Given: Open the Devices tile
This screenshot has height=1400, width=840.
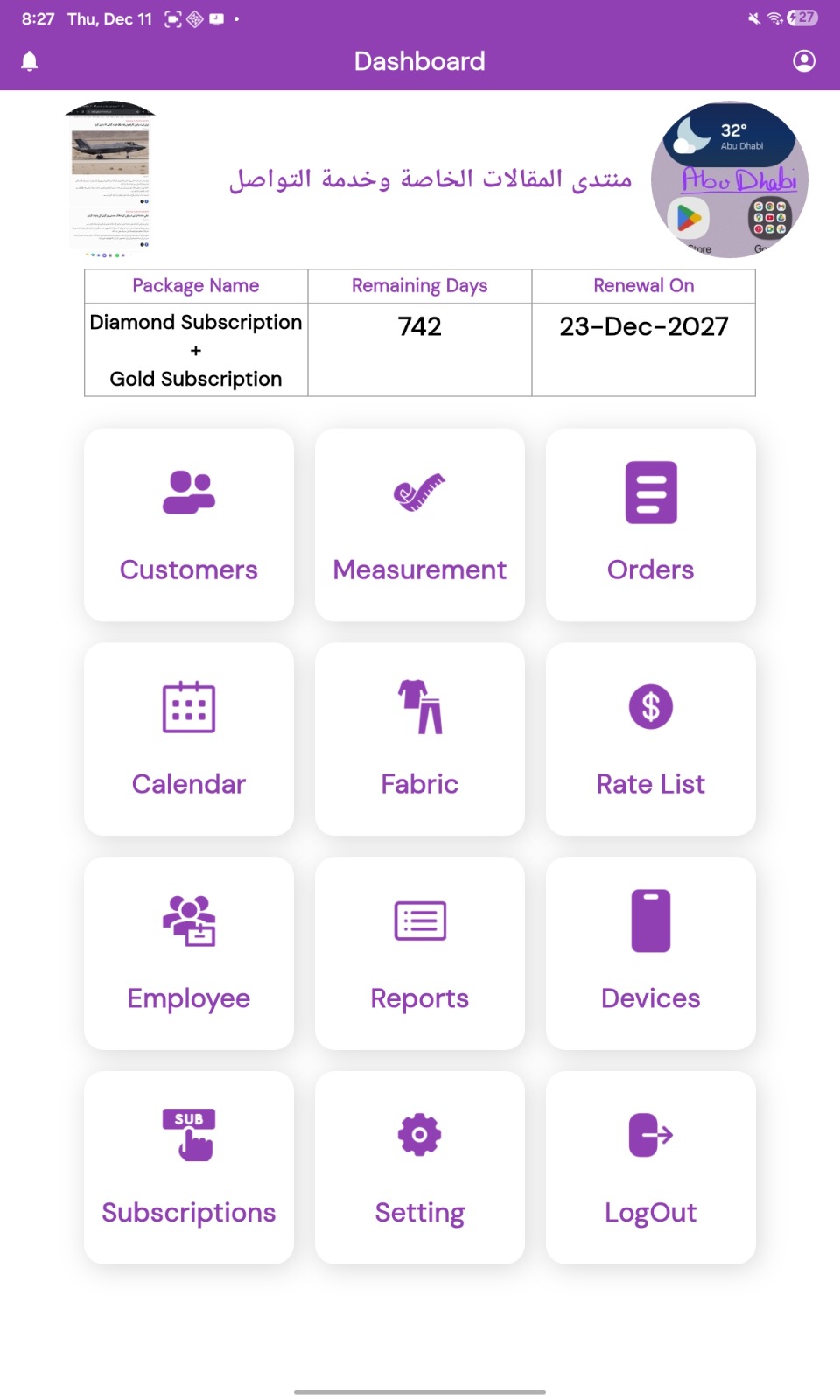Looking at the screenshot, I should click(650, 953).
